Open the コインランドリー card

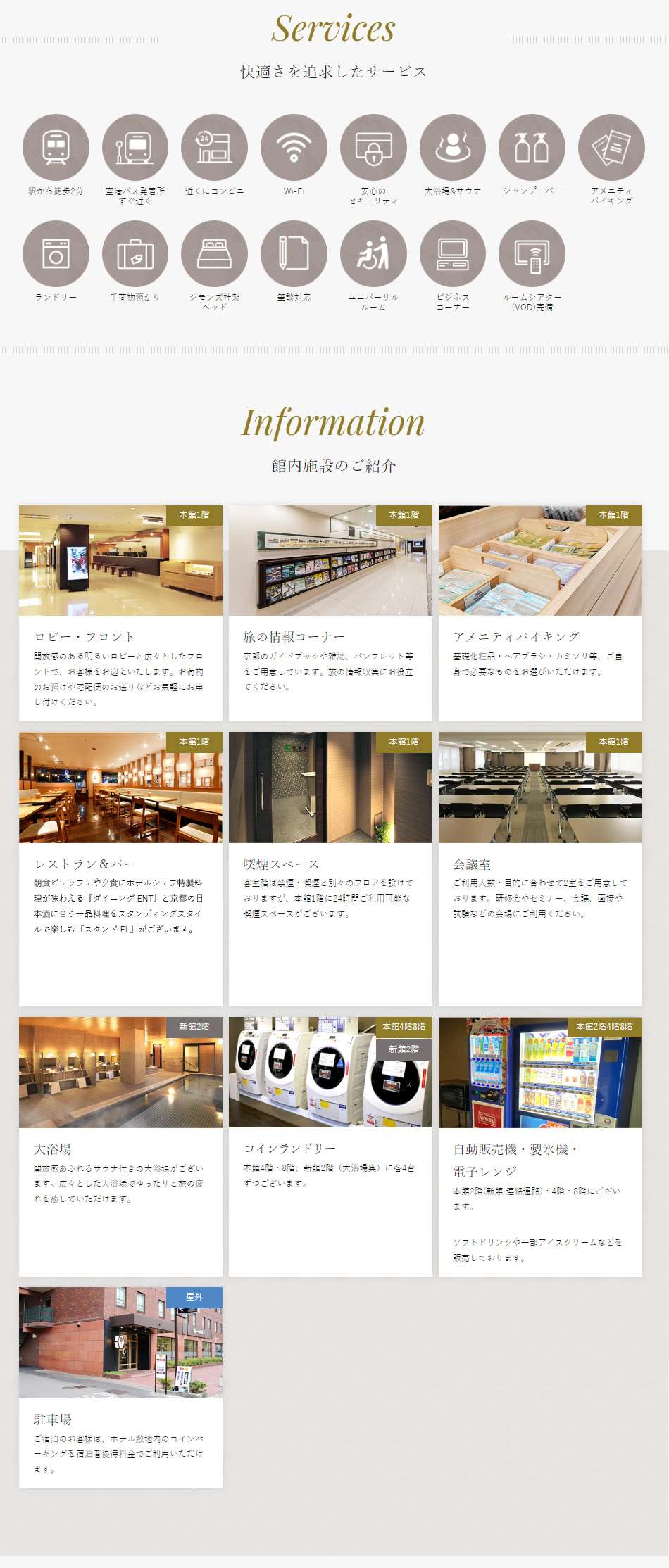point(330,1145)
